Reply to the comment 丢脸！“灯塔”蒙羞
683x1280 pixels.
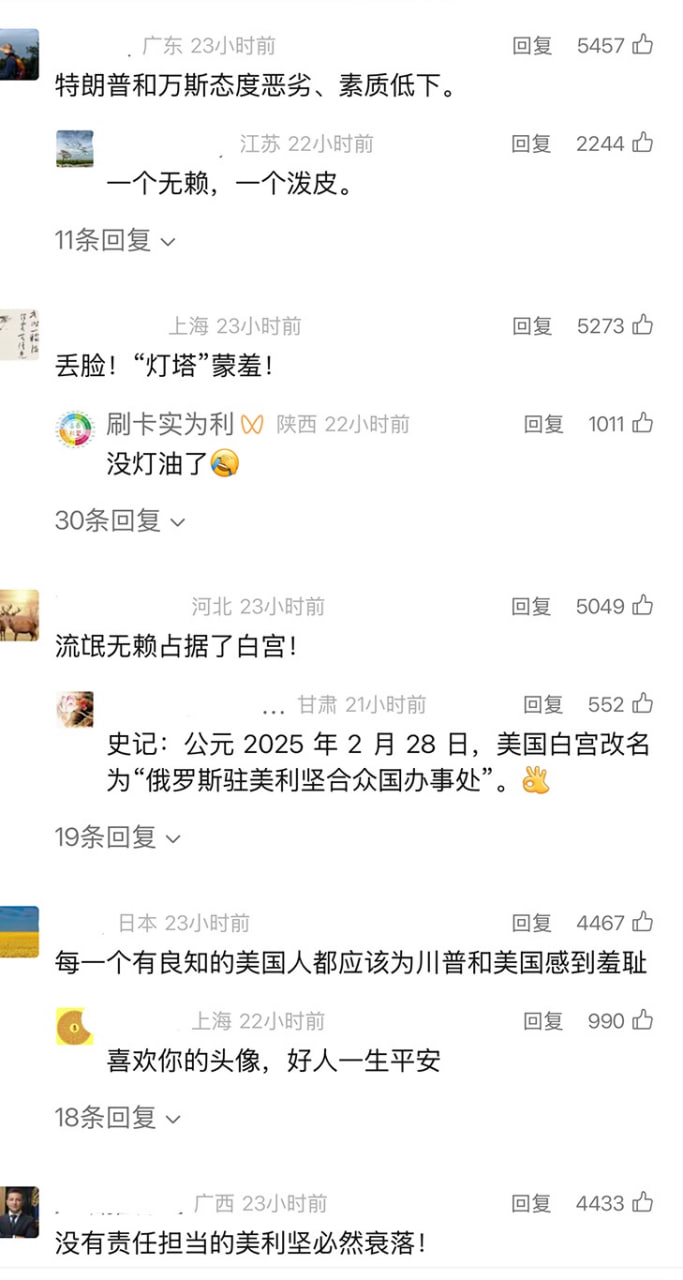531,326
